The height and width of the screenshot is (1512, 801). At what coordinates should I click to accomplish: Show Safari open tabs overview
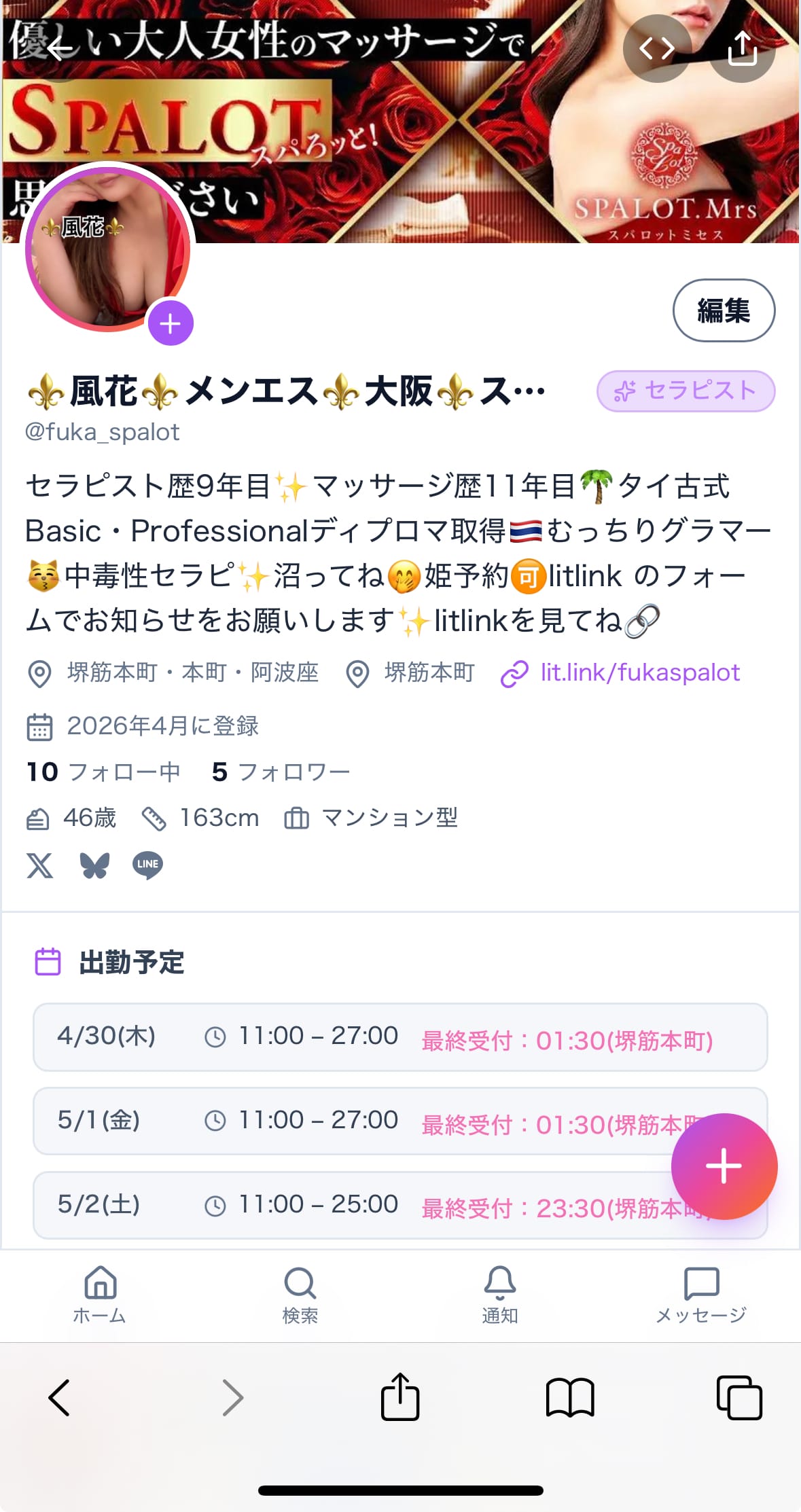tap(739, 1398)
